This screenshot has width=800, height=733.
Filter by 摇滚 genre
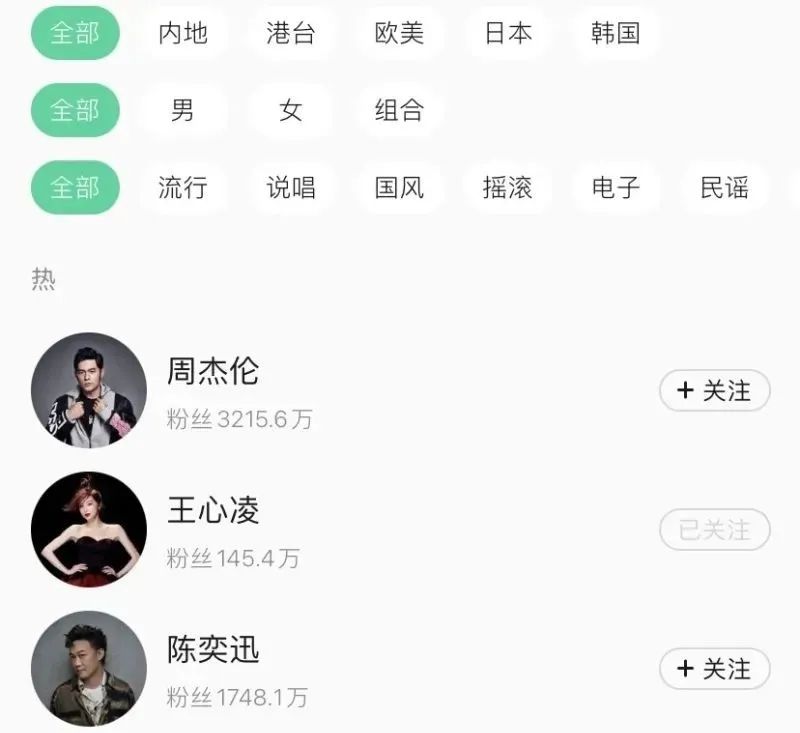[x=507, y=187]
